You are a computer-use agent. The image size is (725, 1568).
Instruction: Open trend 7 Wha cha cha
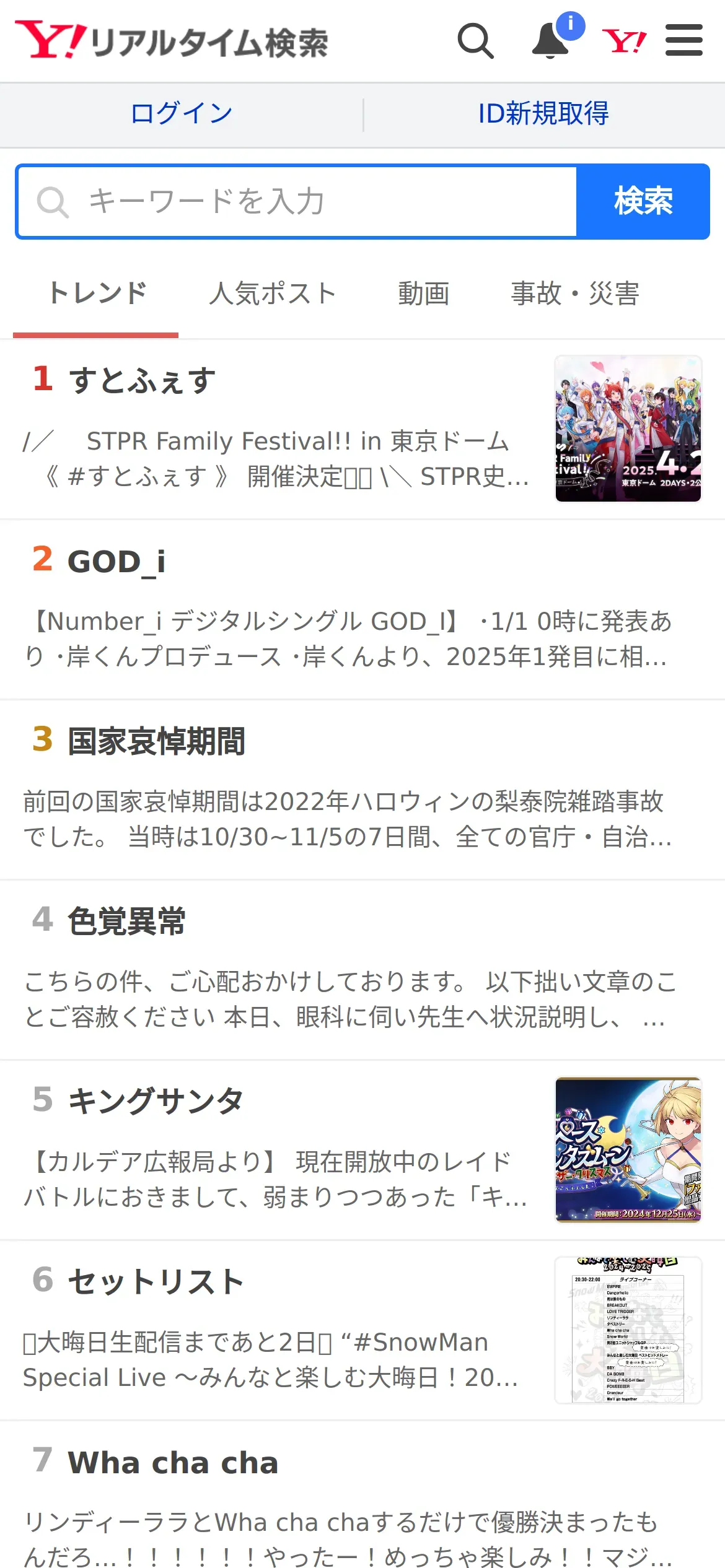coord(172,1463)
